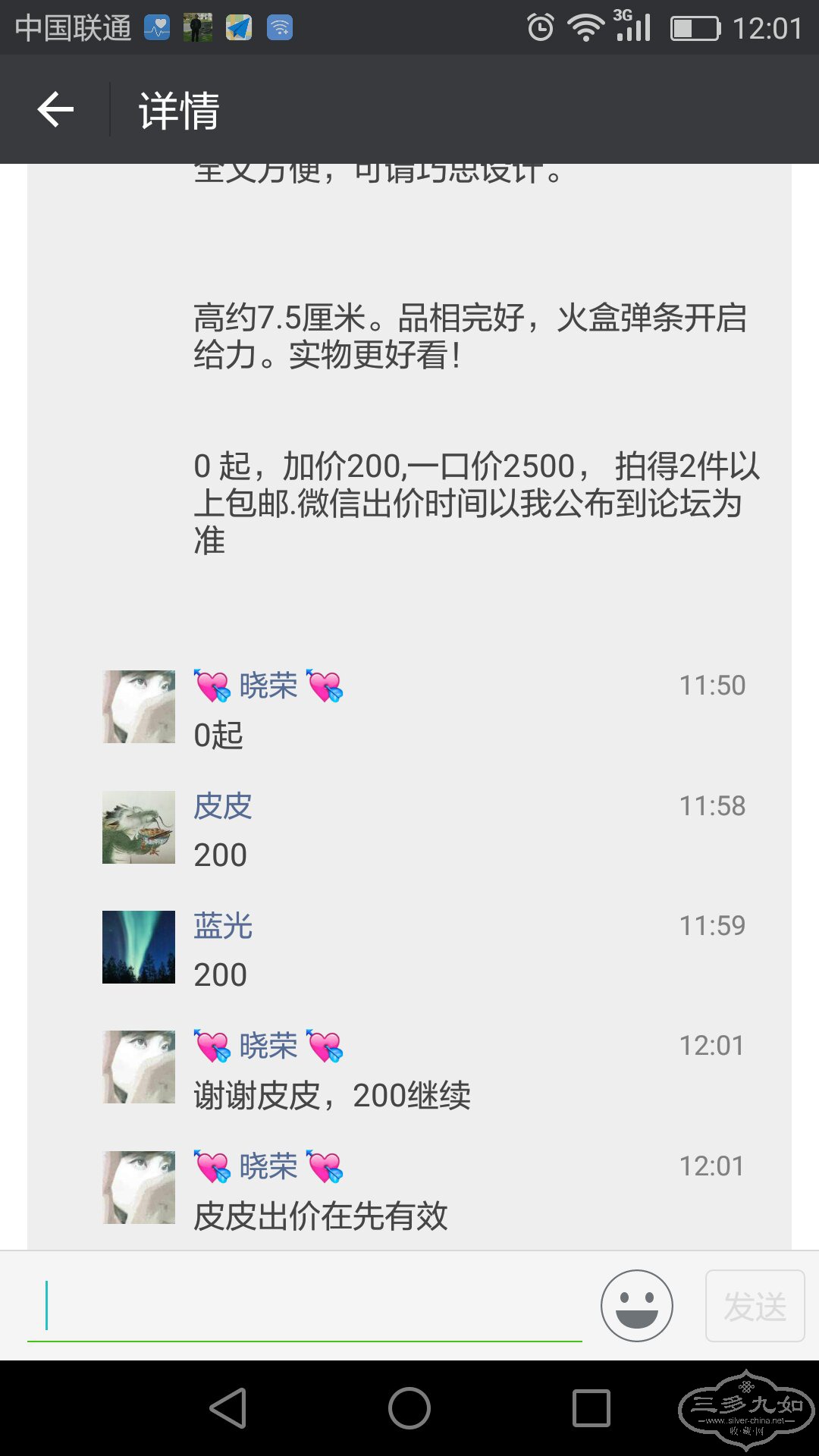Return to the system home screen
The width and height of the screenshot is (819, 1456).
point(409,1408)
